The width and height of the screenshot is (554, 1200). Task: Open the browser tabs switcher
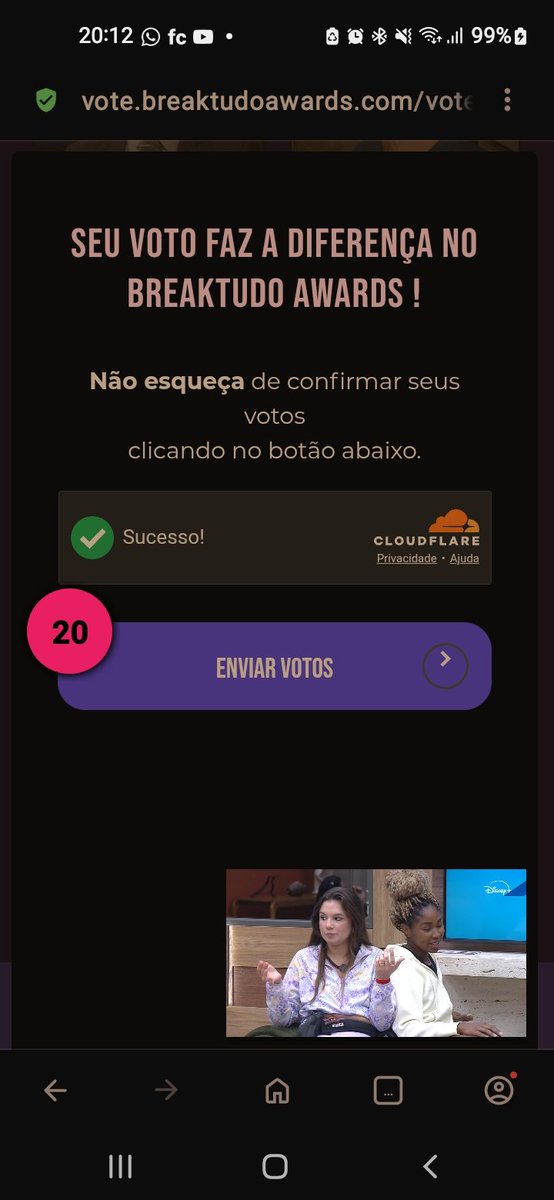(388, 1091)
